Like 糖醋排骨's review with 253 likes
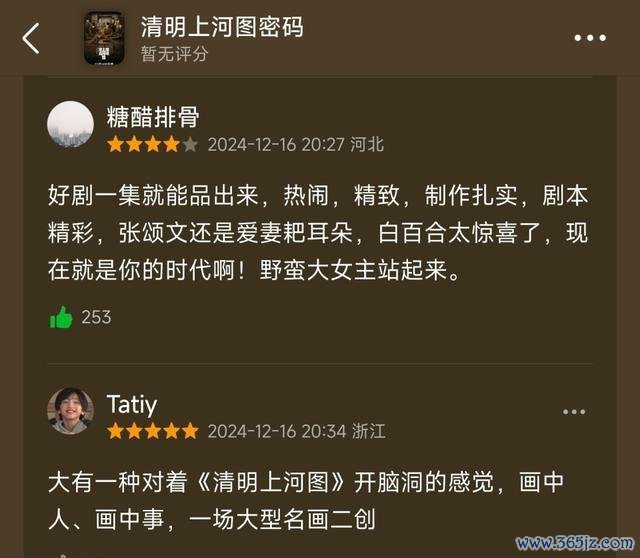 point(62,318)
